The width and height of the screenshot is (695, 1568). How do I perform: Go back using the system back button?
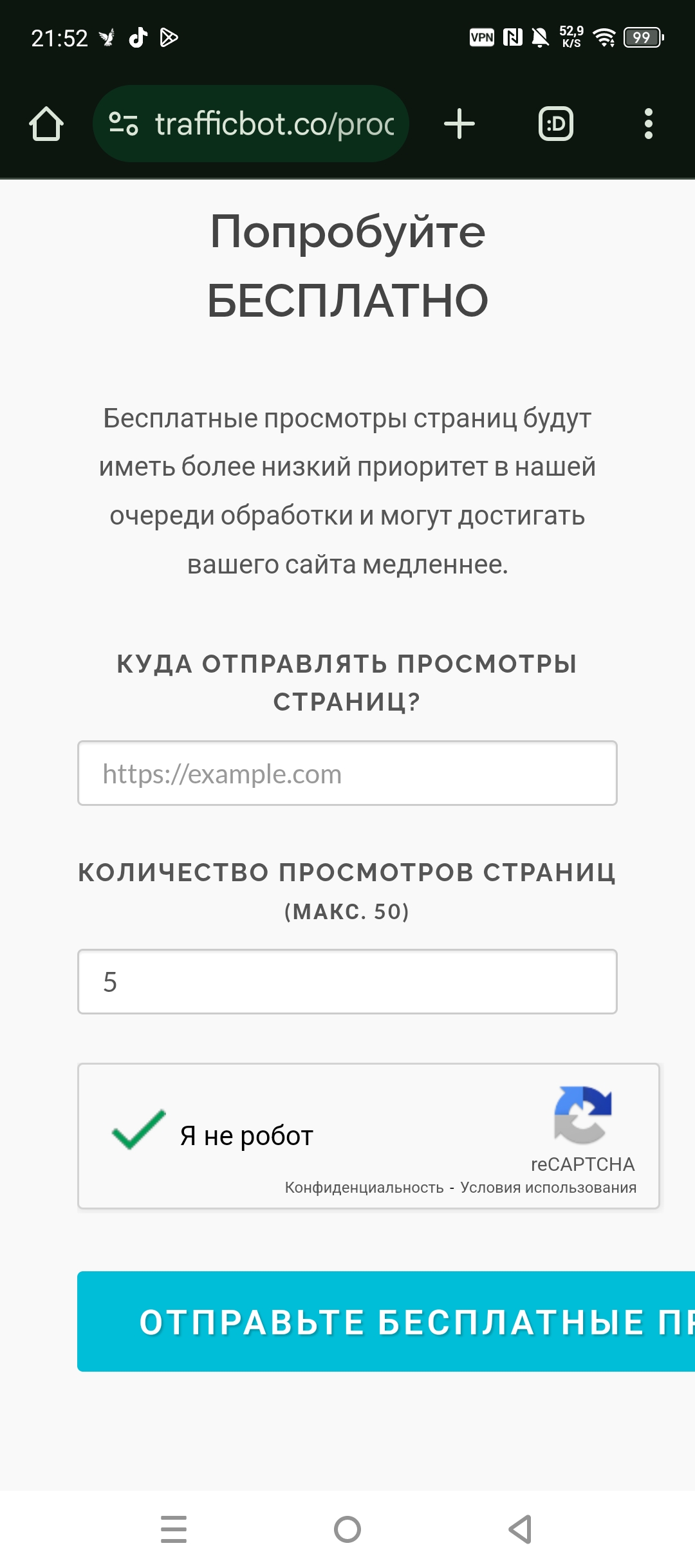(x=520, y=1529)
